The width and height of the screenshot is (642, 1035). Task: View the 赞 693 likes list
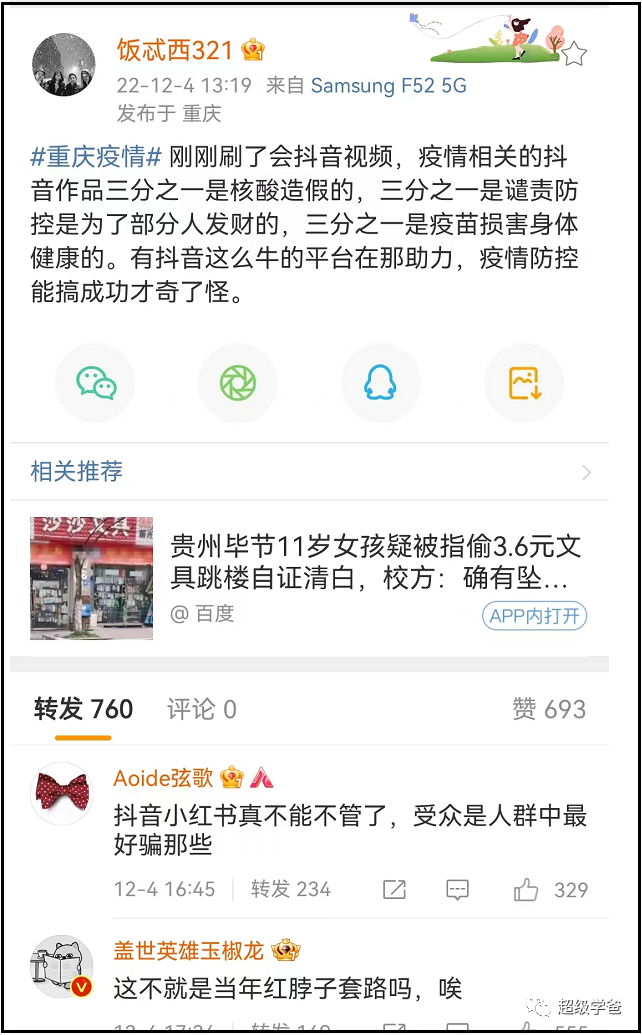549,710
